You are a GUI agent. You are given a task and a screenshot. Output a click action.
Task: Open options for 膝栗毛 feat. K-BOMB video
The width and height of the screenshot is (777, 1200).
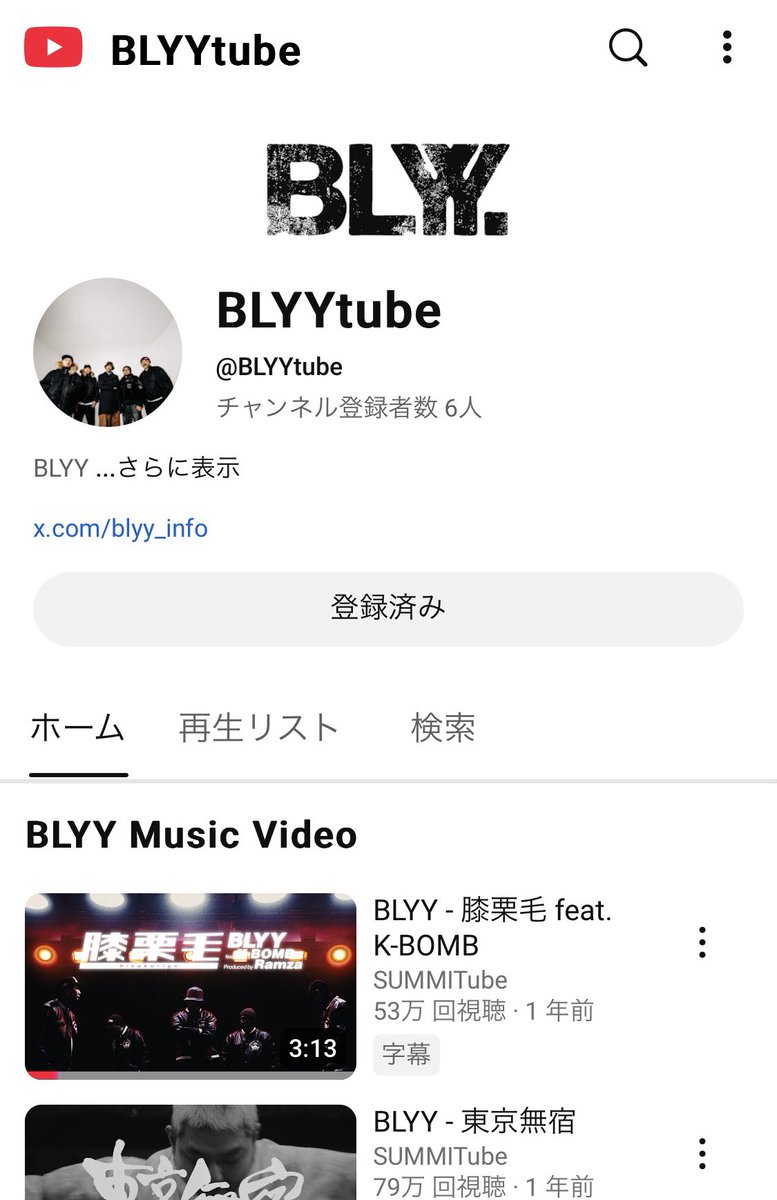702,942
